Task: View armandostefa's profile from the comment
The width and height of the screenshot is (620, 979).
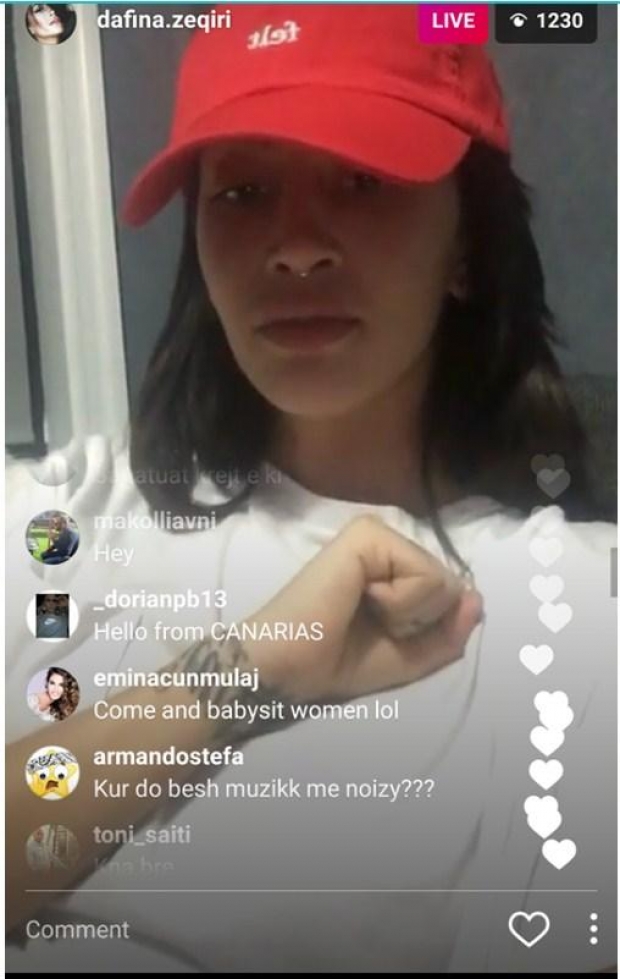Action: (x=52, y=772)
